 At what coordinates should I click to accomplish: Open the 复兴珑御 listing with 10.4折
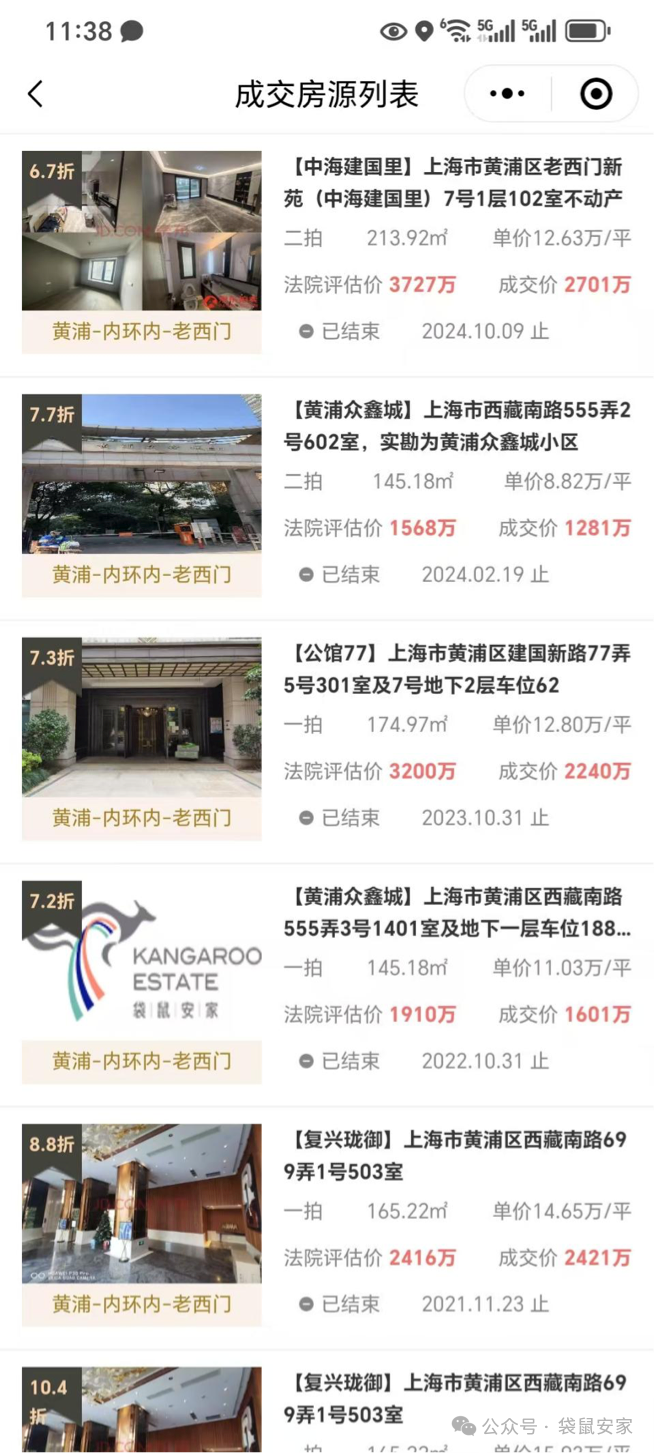tap(457, 1398)
